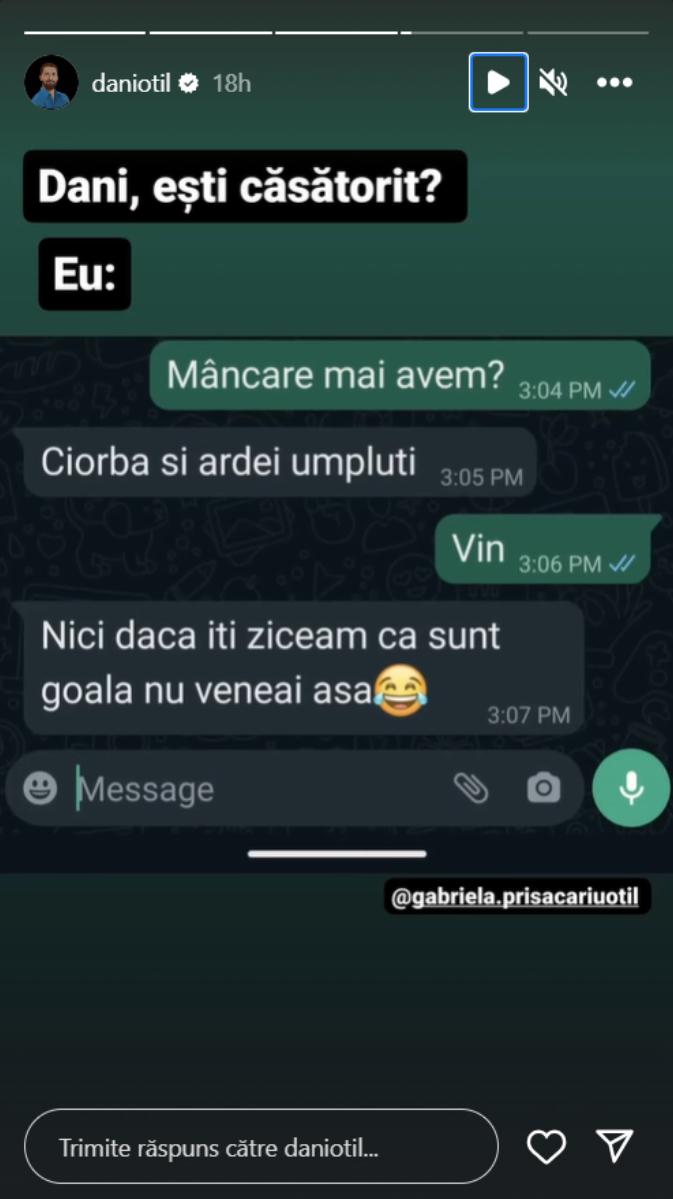Open the story overflow menu
This screenshot has height=1199, width=673.
tap(614, 82)
